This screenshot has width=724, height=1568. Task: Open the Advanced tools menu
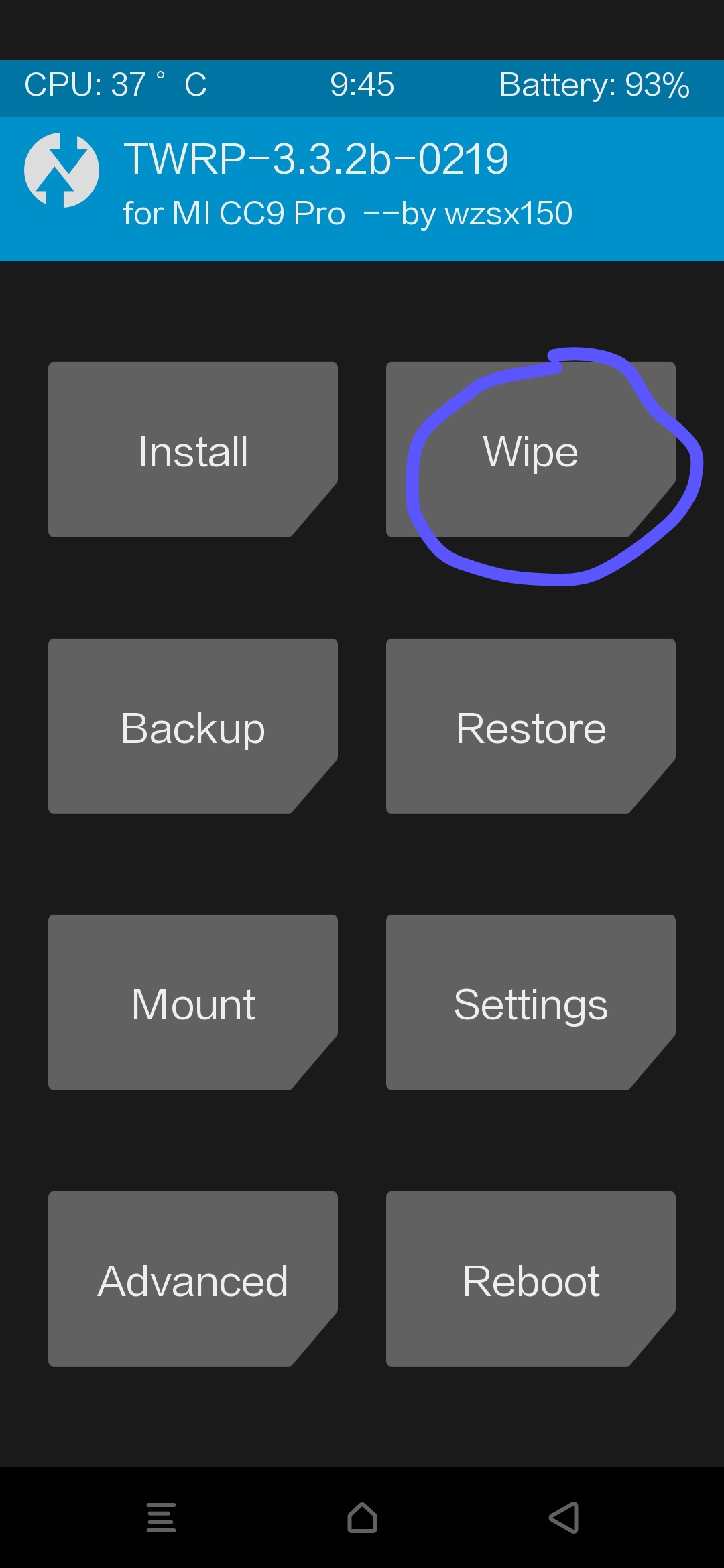tap(193, 1279)
